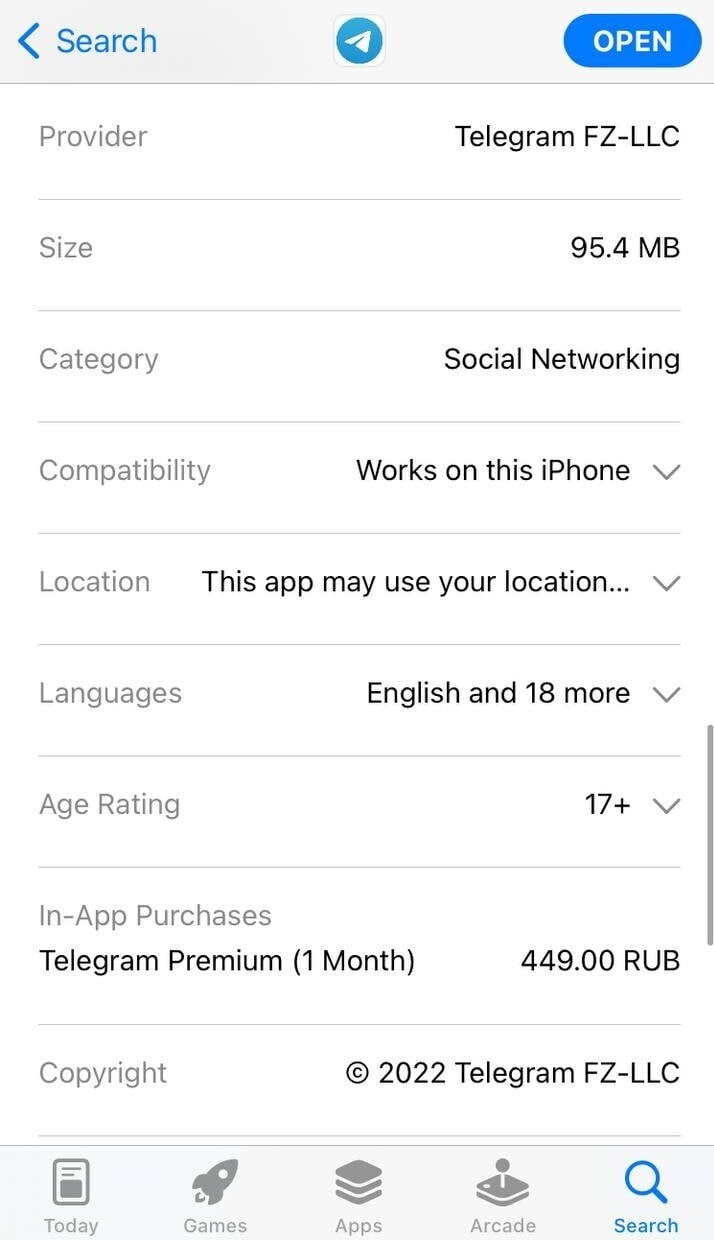Select the Search tab in bottom bar
This screenshot has width=714, height=1240.
(x=646, y=1196)
